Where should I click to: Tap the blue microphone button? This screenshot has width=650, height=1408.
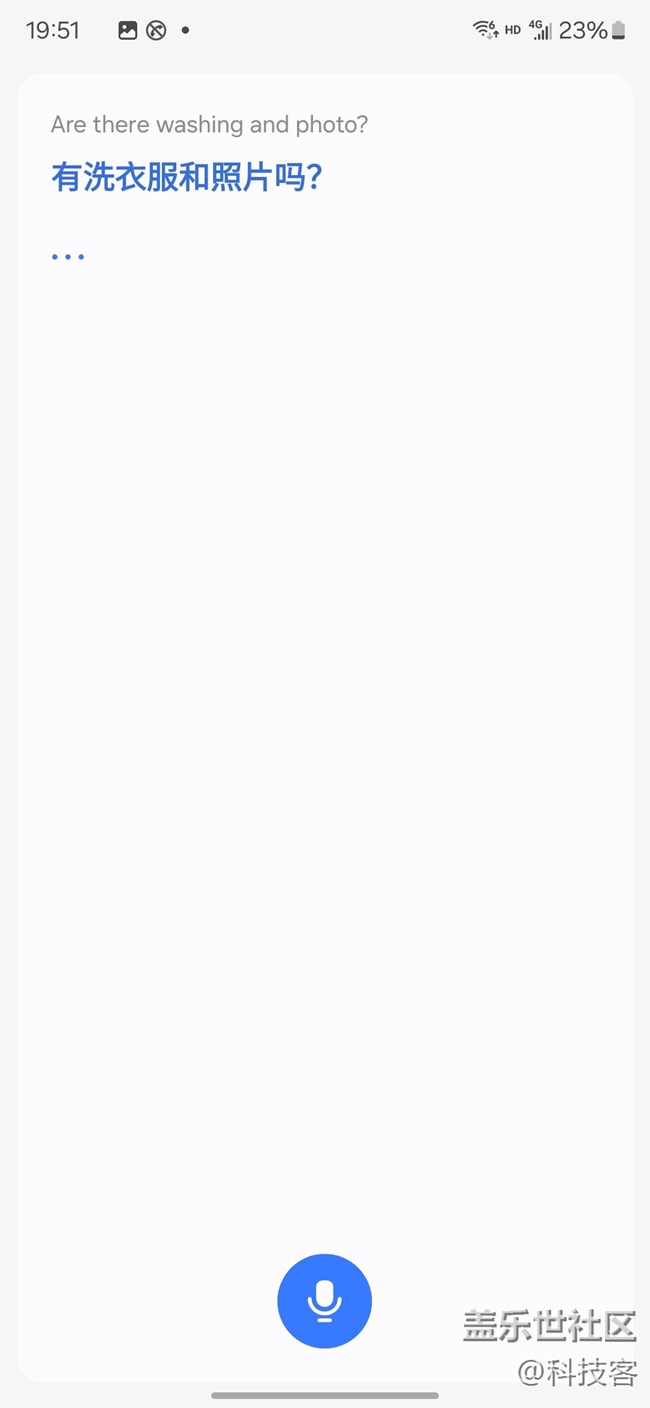click(x=324, y=1300)
